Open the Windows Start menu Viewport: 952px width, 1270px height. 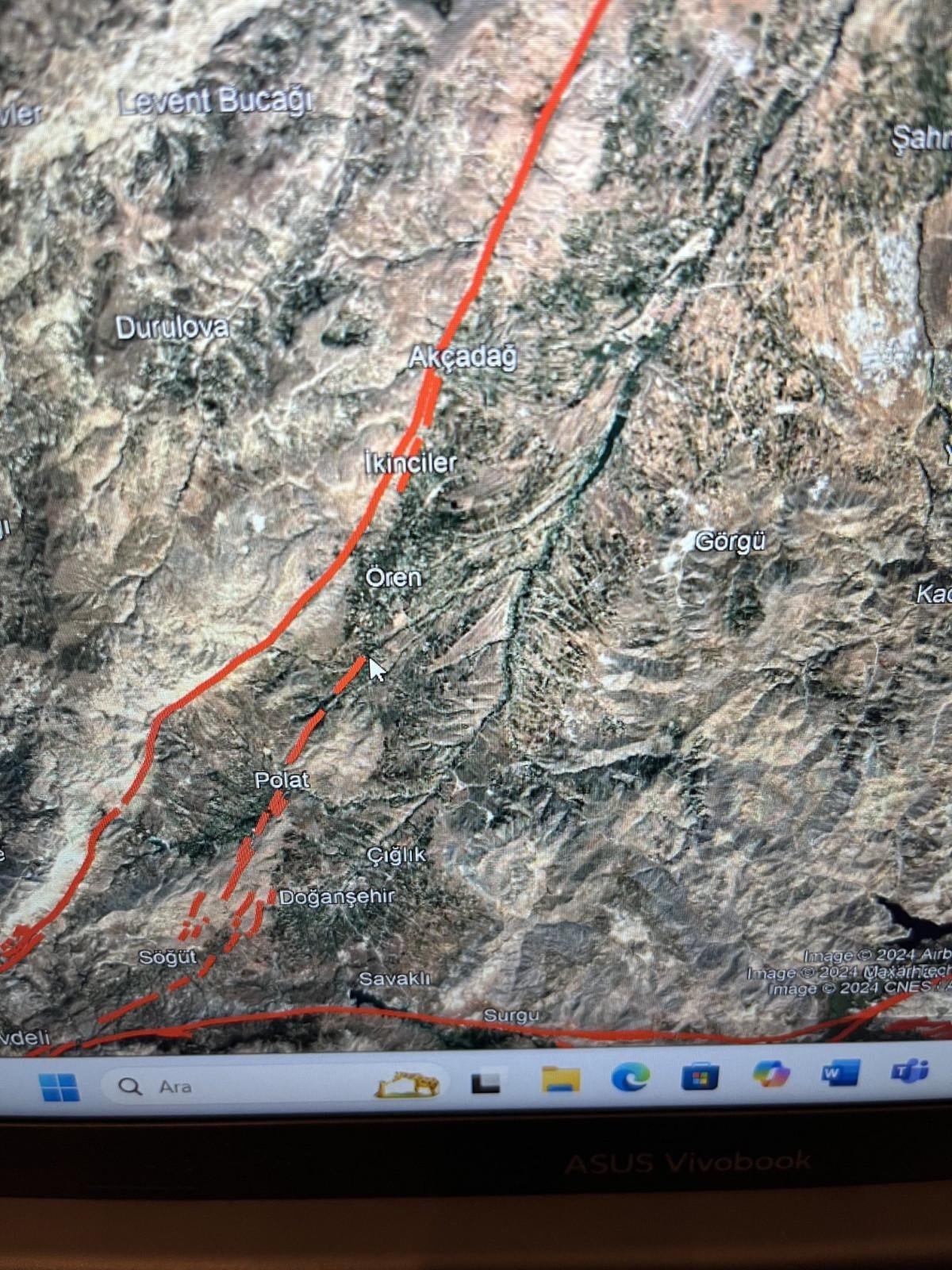tap(59, 1087)
